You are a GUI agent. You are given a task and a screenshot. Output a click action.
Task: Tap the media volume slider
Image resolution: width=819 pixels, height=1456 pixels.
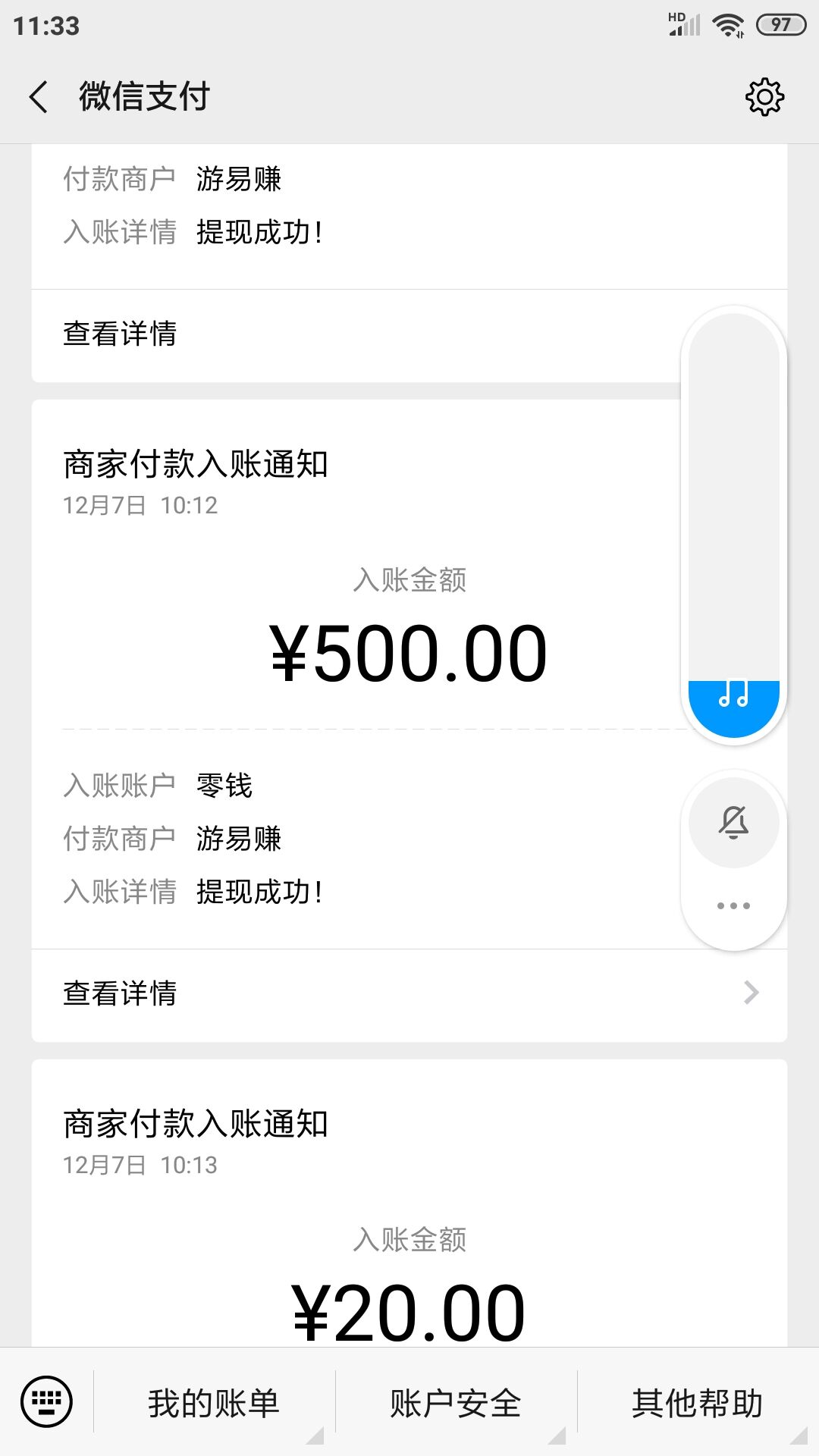(733, 523)
